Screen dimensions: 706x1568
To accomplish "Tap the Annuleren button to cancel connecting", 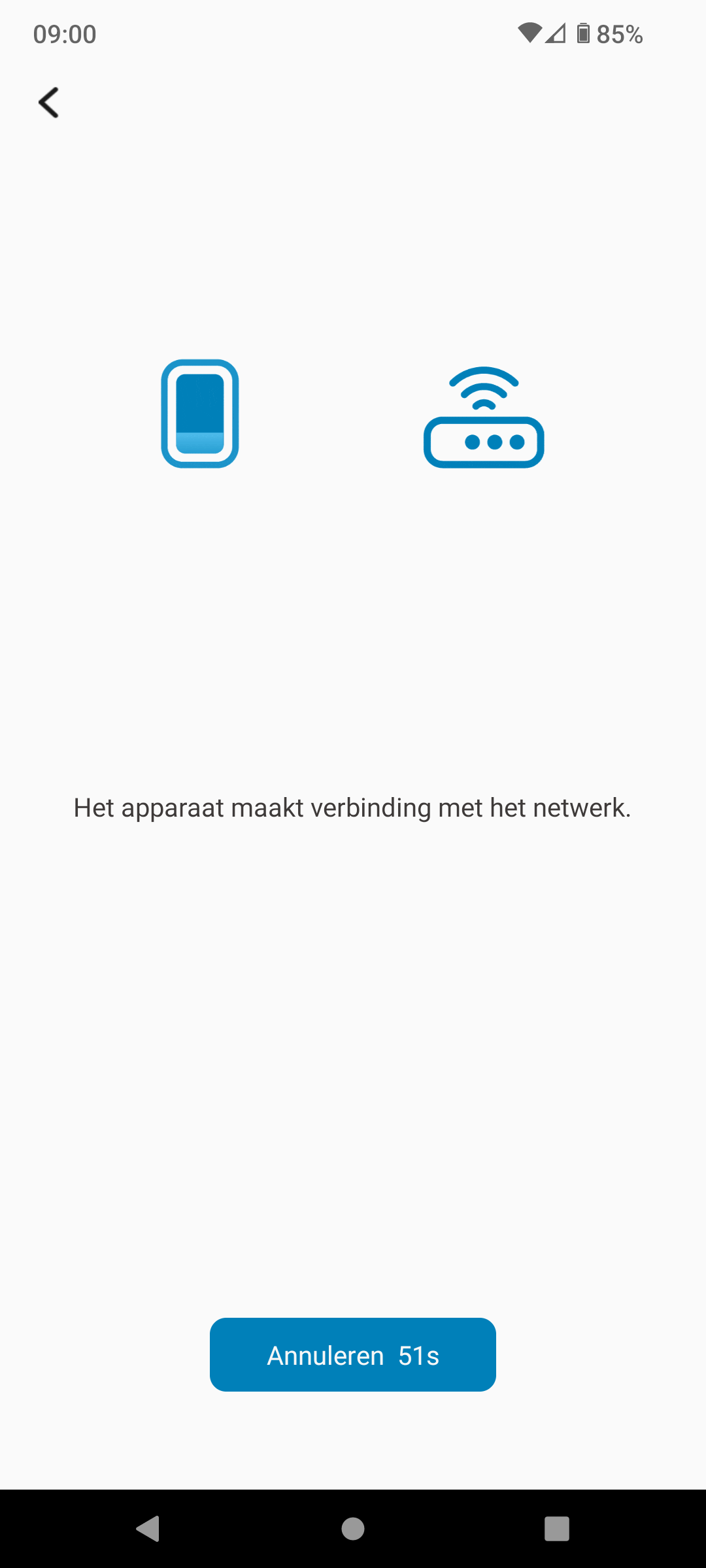I will [352, 1355].
